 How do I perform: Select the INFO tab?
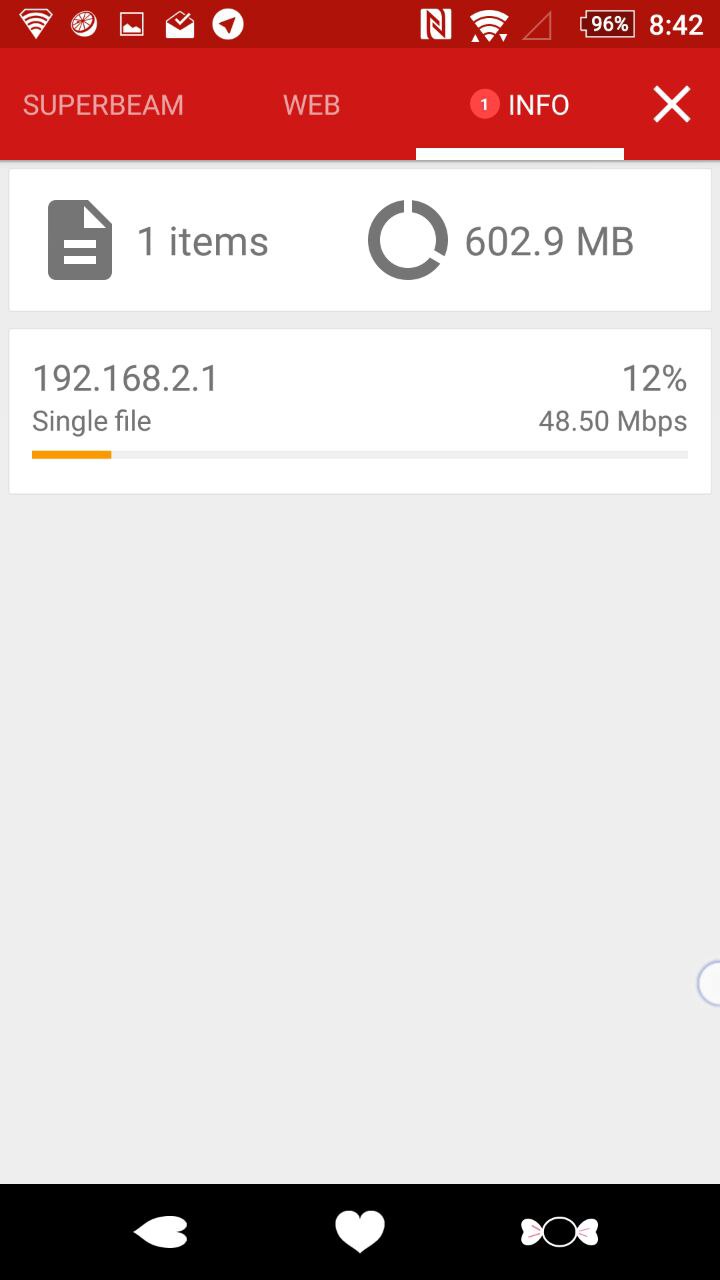[x=520, y=105]
